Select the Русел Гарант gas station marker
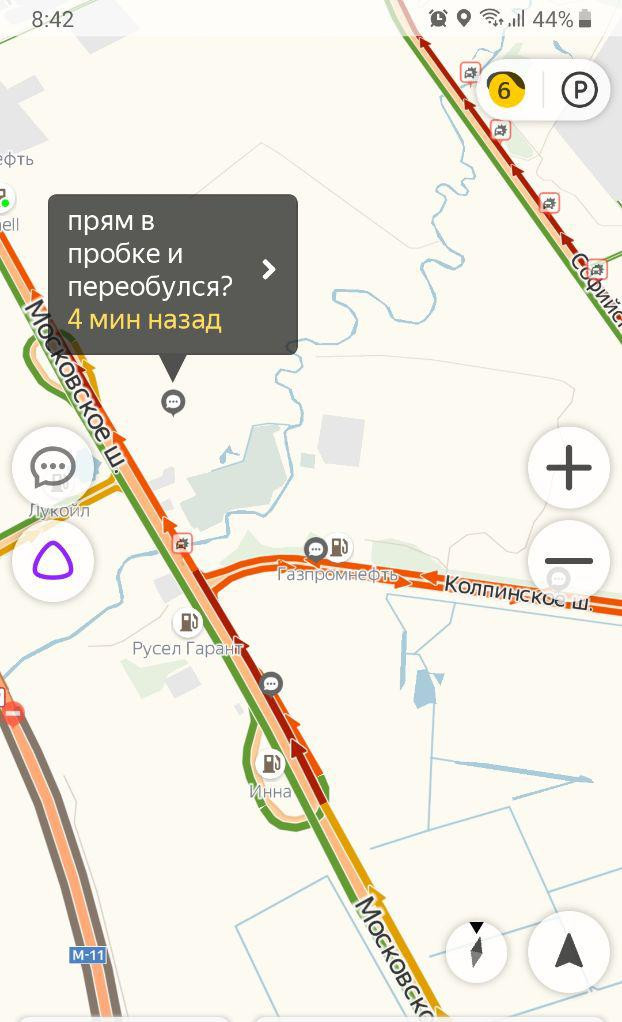Viewport: 622px width, 1022px height. [x=187, y=622]
